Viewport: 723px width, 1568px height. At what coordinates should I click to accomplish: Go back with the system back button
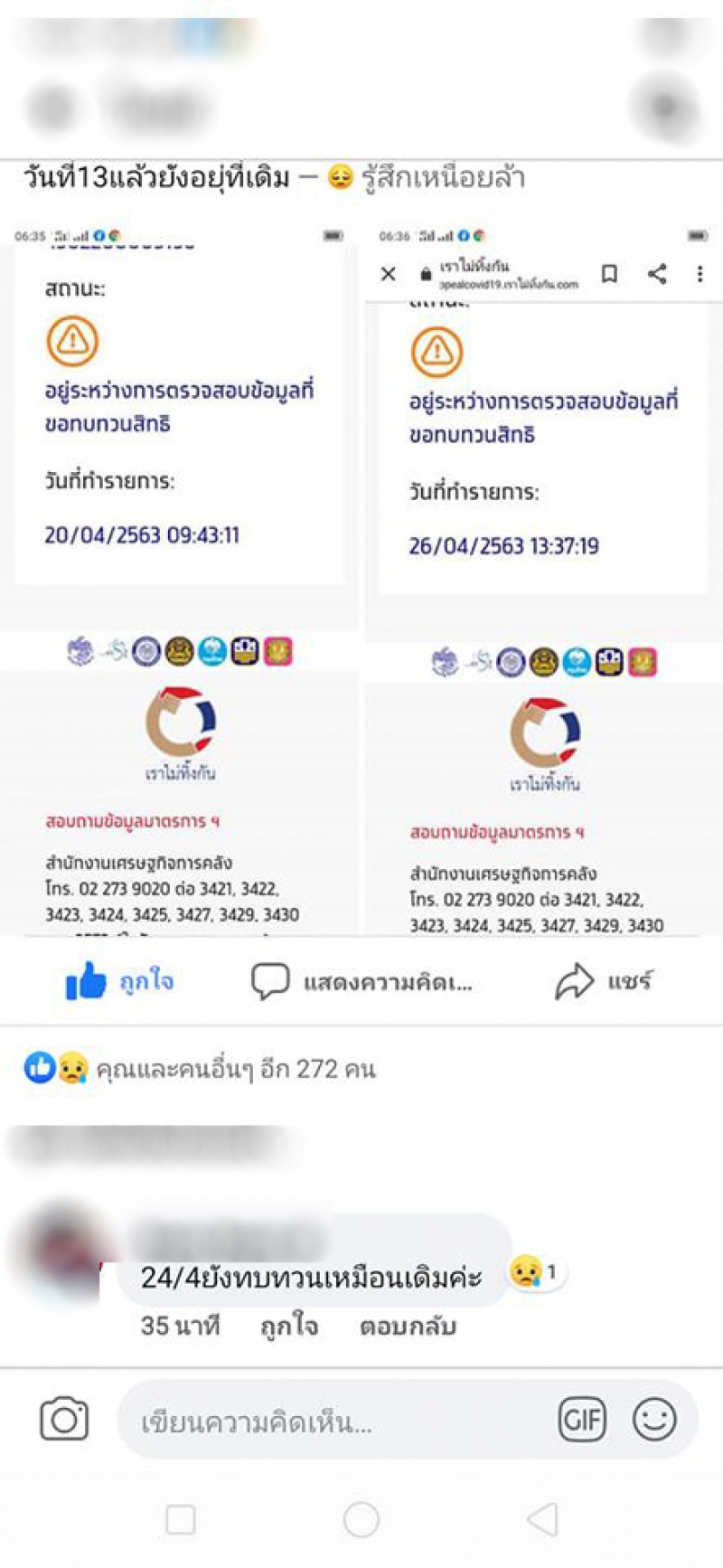click(x=542, y=1520)
